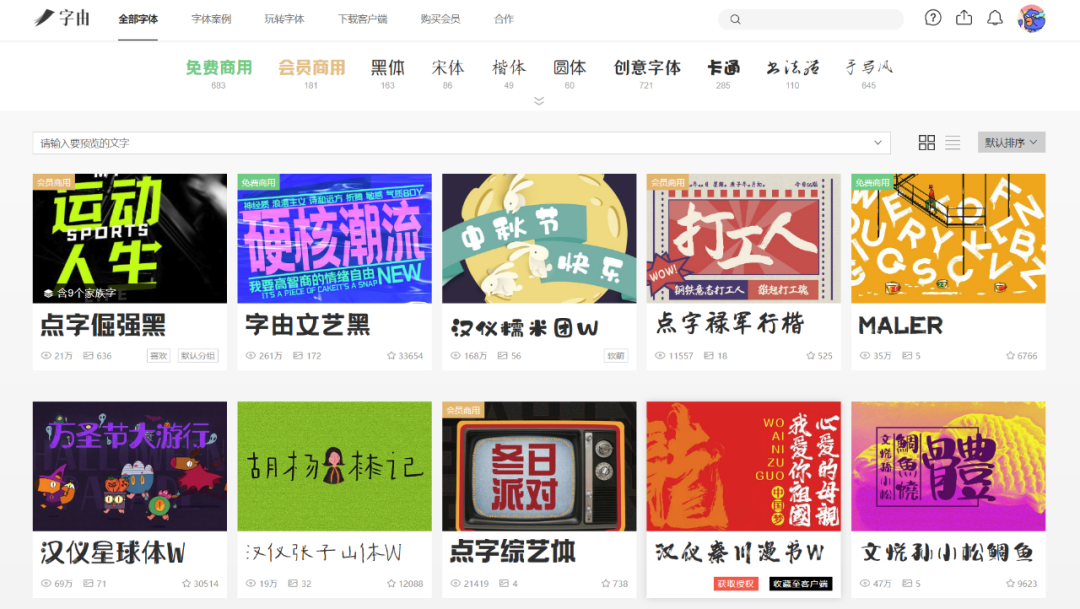This screenshot has height=609, width=1080.
Task: Tap 获取授权 on 汉仪秦川漫书W card
Action: 735,584
